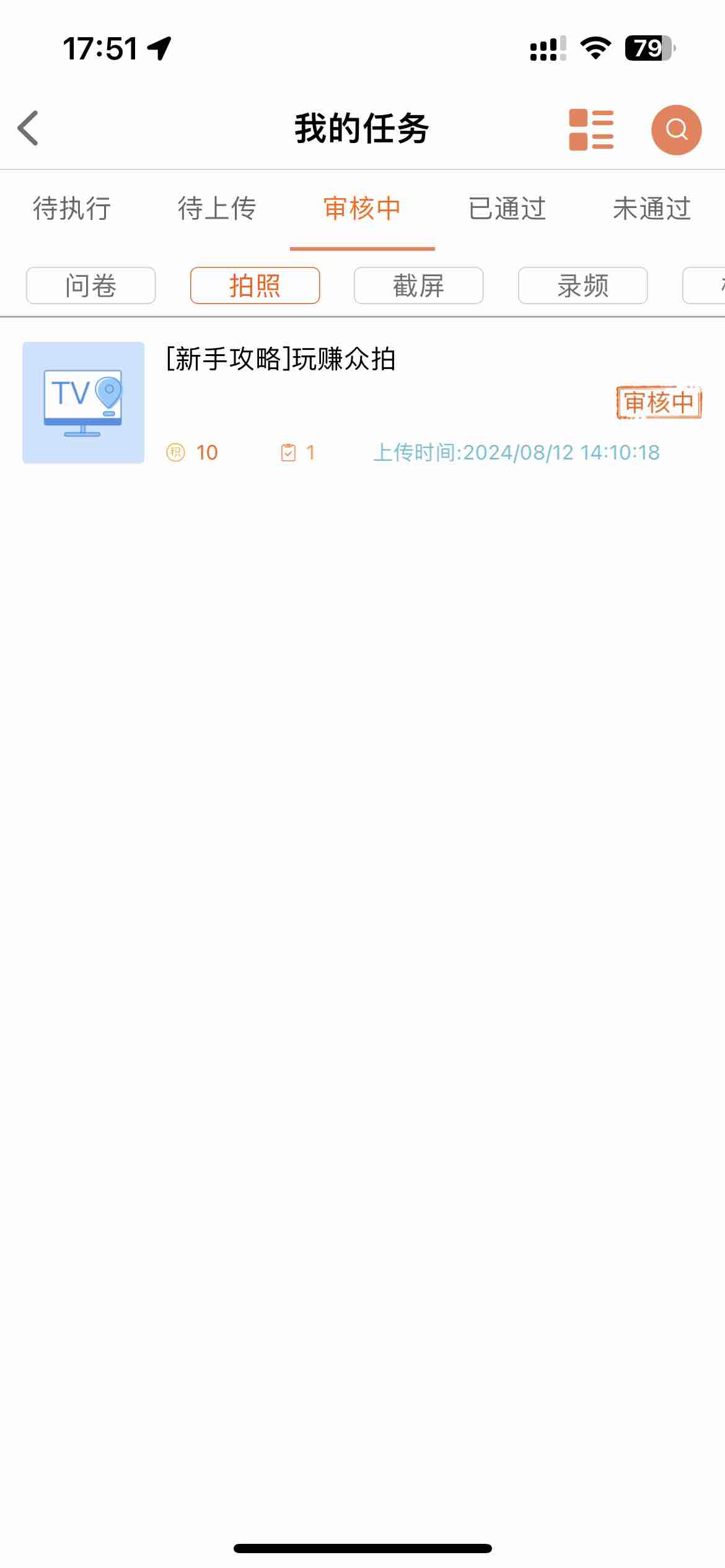This screenshot has width=725, height=1568.
Task: View the 未通过 tab
Action: tap(652, 209)
